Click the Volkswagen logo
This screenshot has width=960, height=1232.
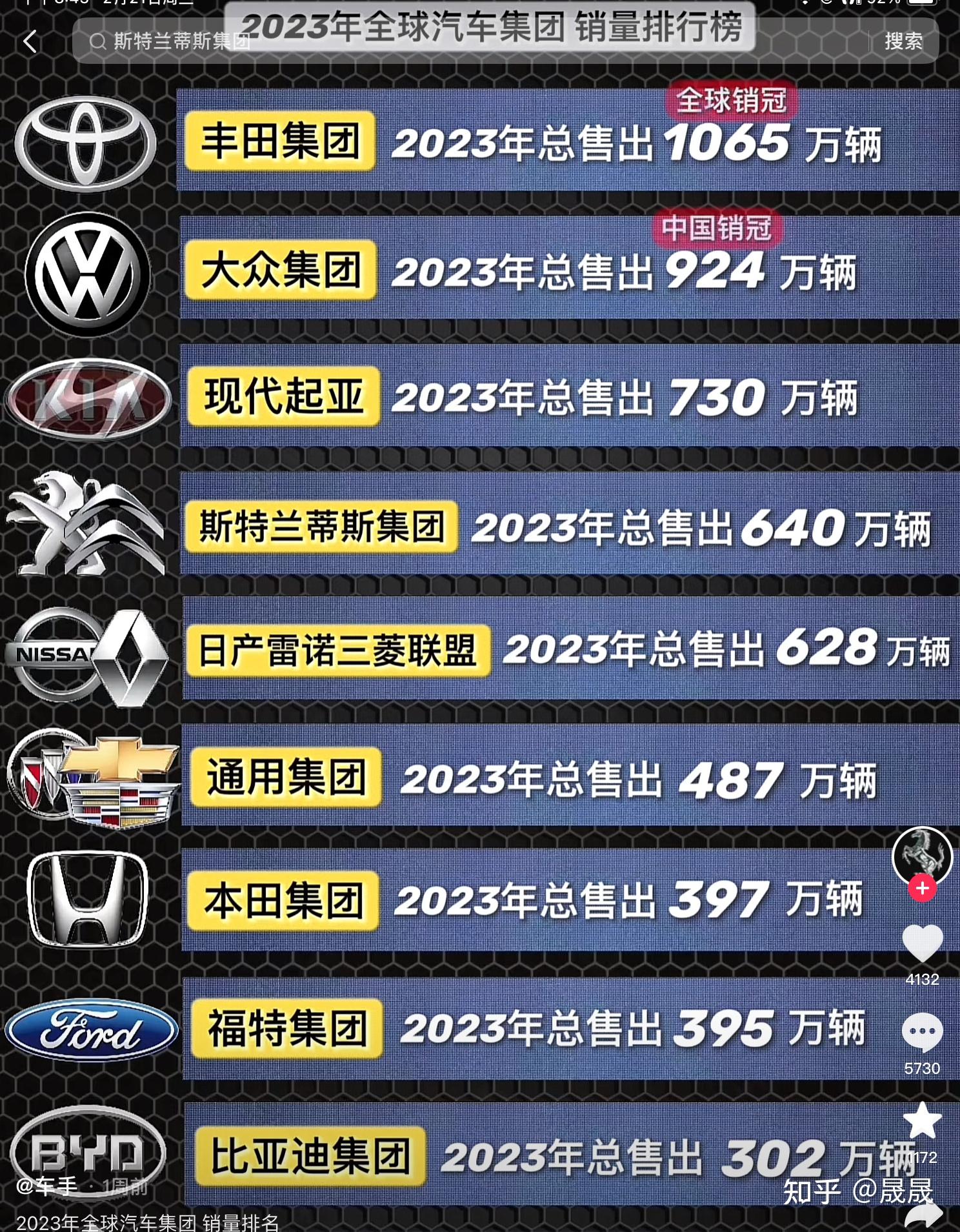[88, 271]
